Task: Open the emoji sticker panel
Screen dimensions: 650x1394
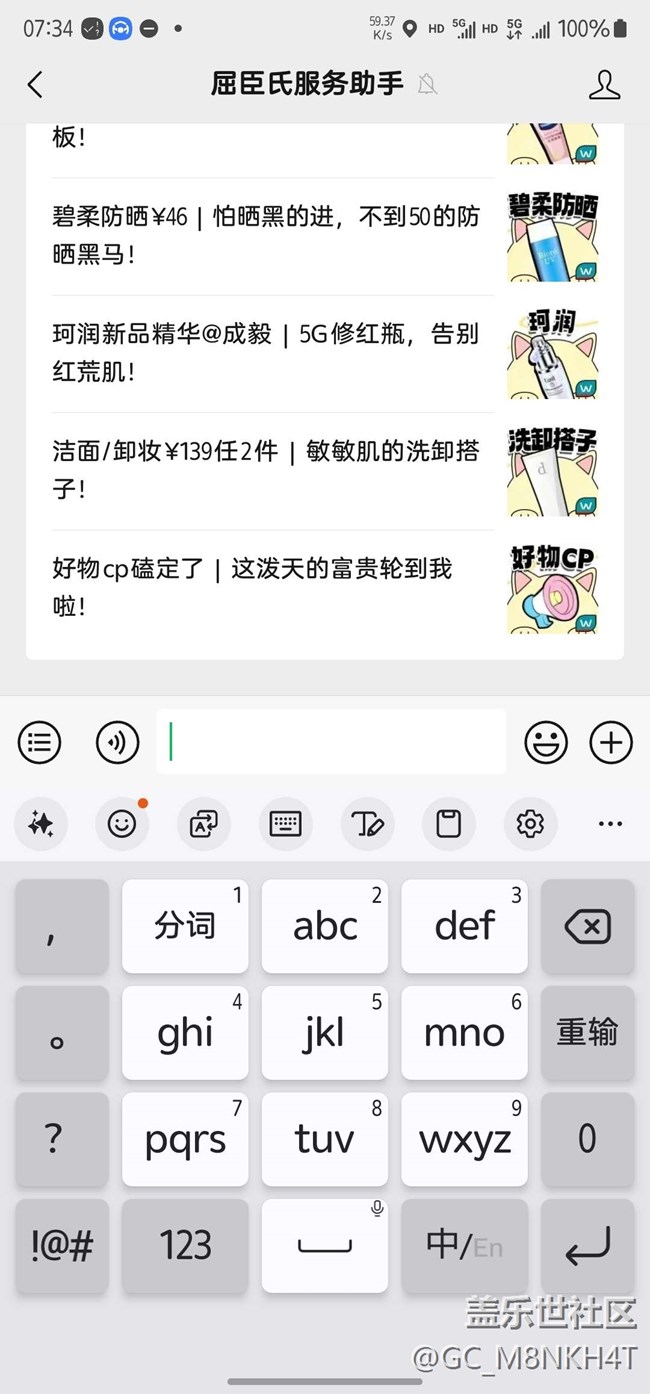Action: [546, 742]
